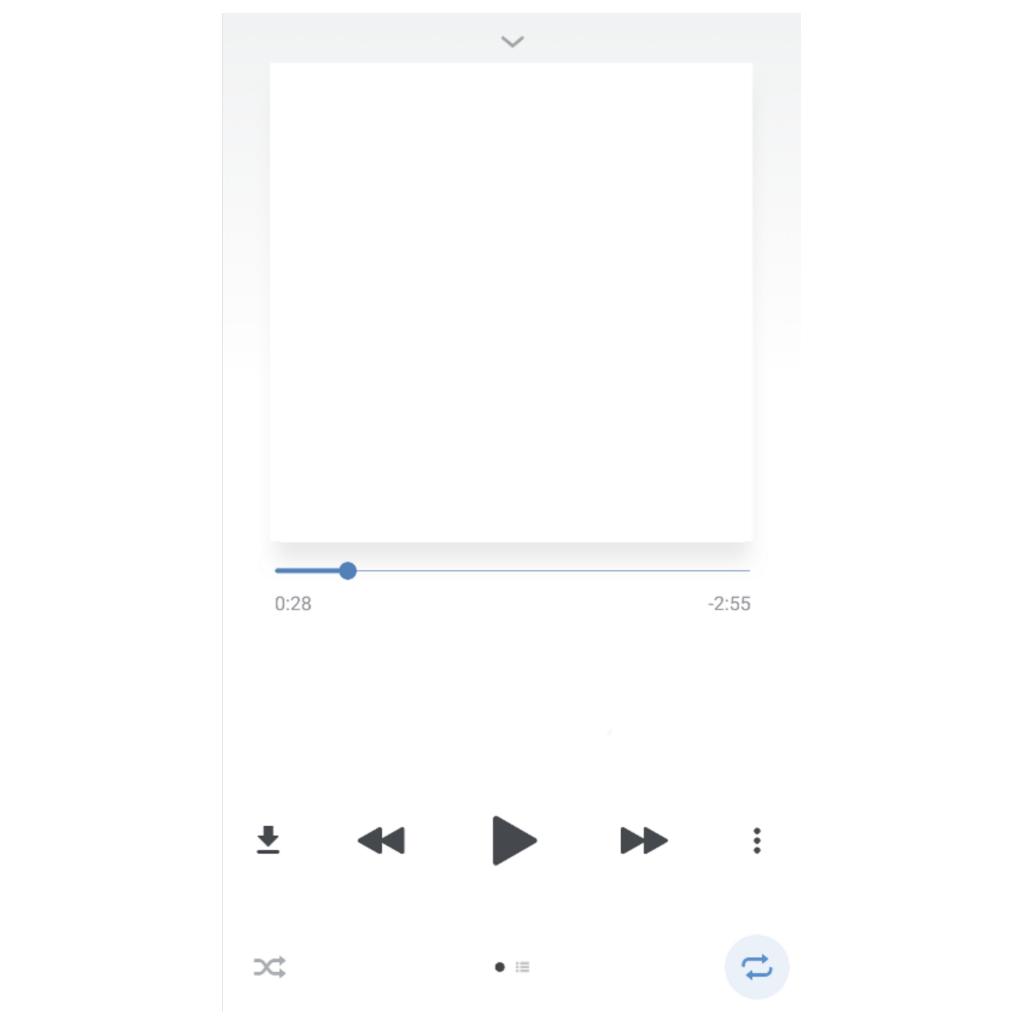Skip forward to the next track
This screenshot has width=1024, height=1024.
644,840
